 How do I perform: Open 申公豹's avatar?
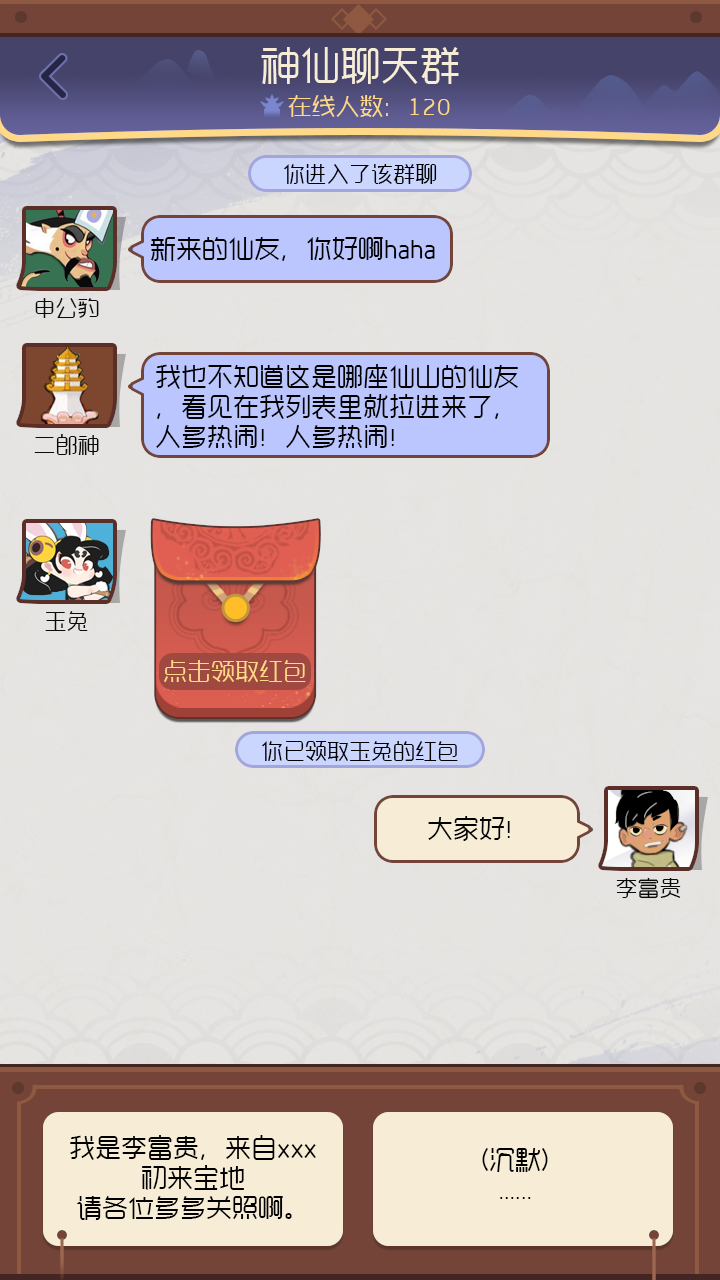pyautogui.click(x=69, y=247)
